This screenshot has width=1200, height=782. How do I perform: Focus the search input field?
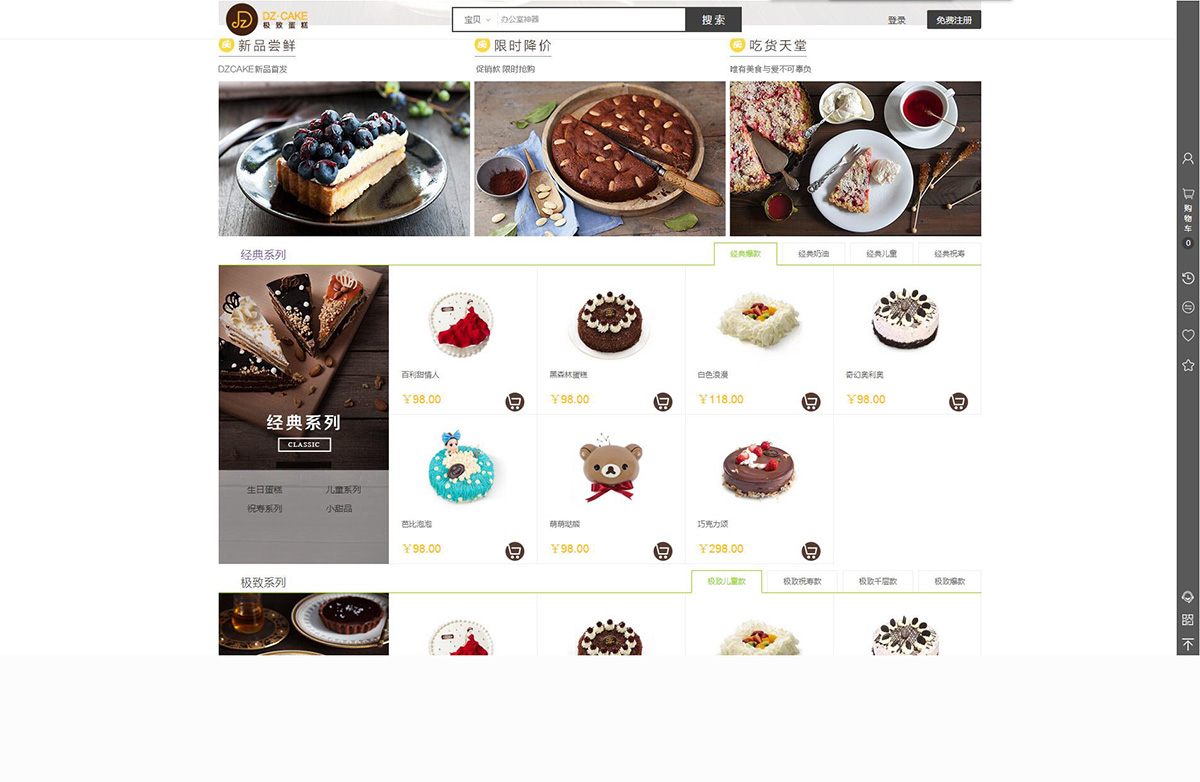click(590, 20)
